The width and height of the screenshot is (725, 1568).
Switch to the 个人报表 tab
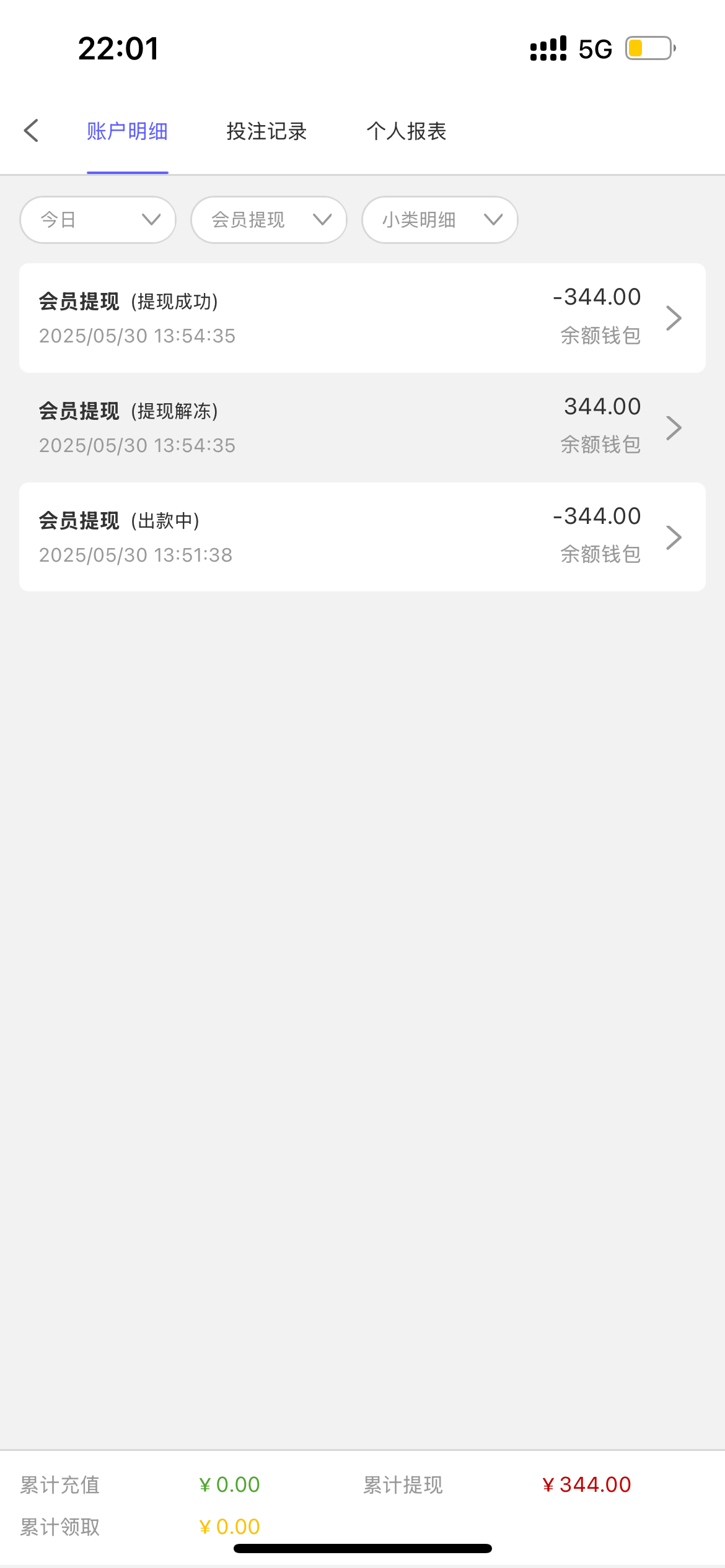click(x=406, y=131)
